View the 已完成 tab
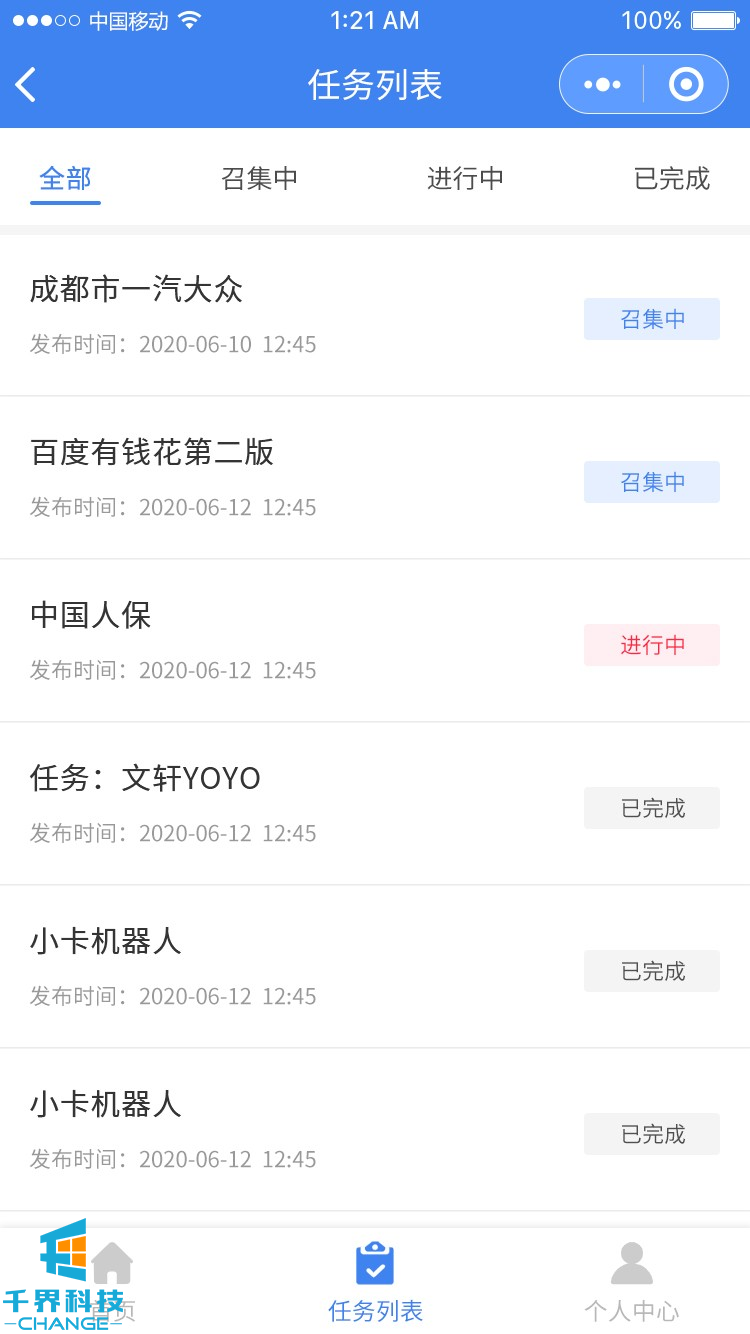This screenshot has height=1334, width=750. pos(672,179)
